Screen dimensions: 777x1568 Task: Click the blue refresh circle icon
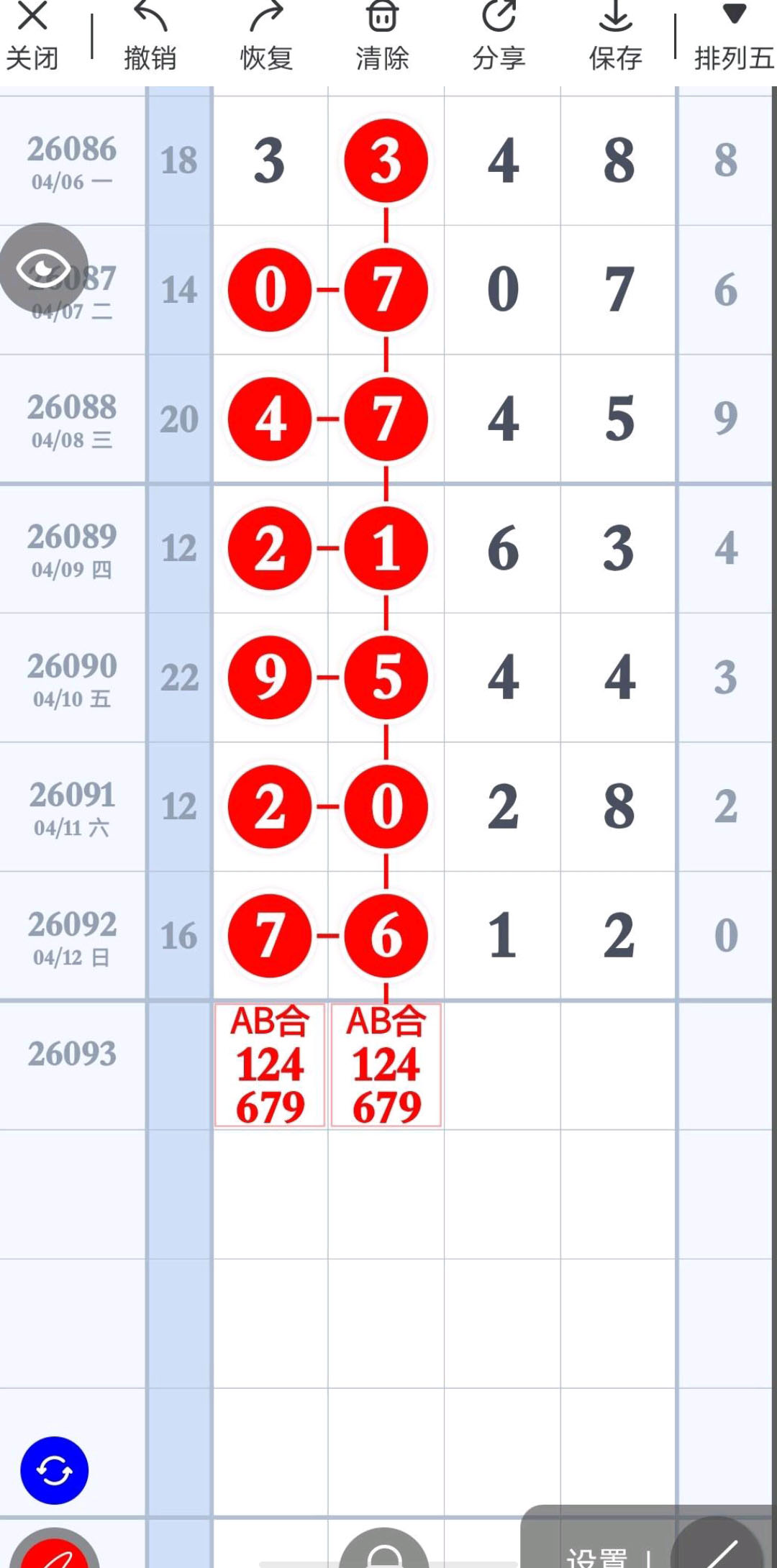click(x=56, y=1469)
